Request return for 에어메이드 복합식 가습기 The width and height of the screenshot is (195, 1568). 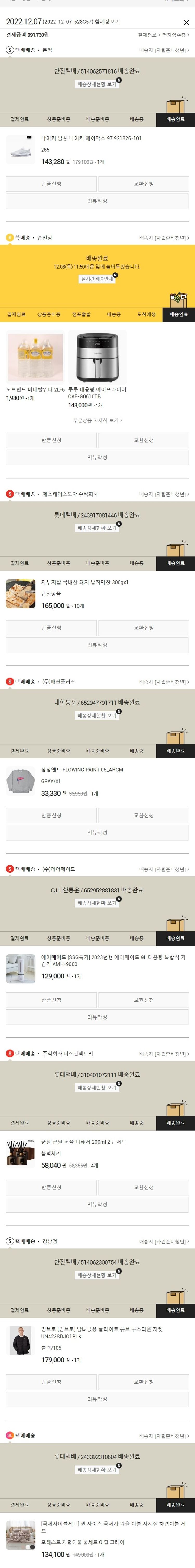(51, 1000)
